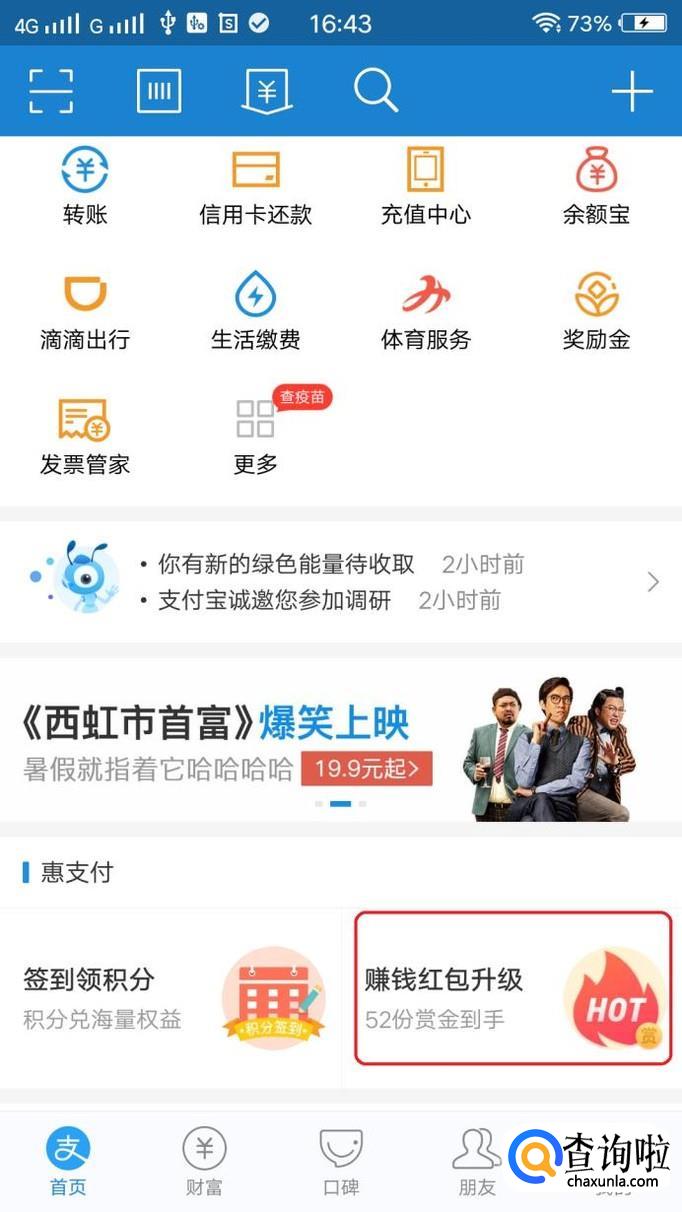Open 奖励金 rewards
This screenshot has height=1212, width=682.
(x=596, y=311)
